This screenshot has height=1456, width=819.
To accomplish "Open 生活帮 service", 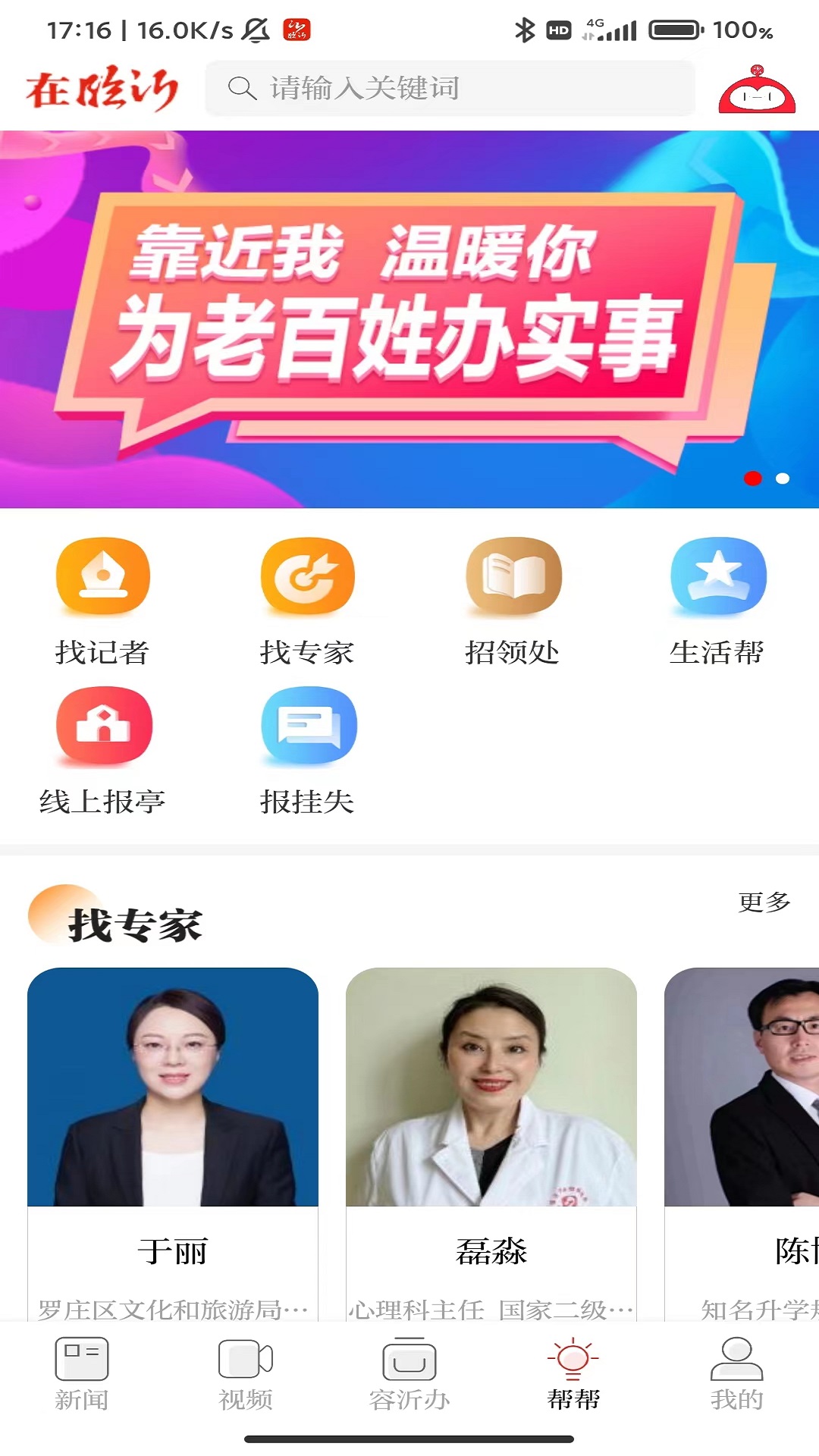I will [717, 599].
